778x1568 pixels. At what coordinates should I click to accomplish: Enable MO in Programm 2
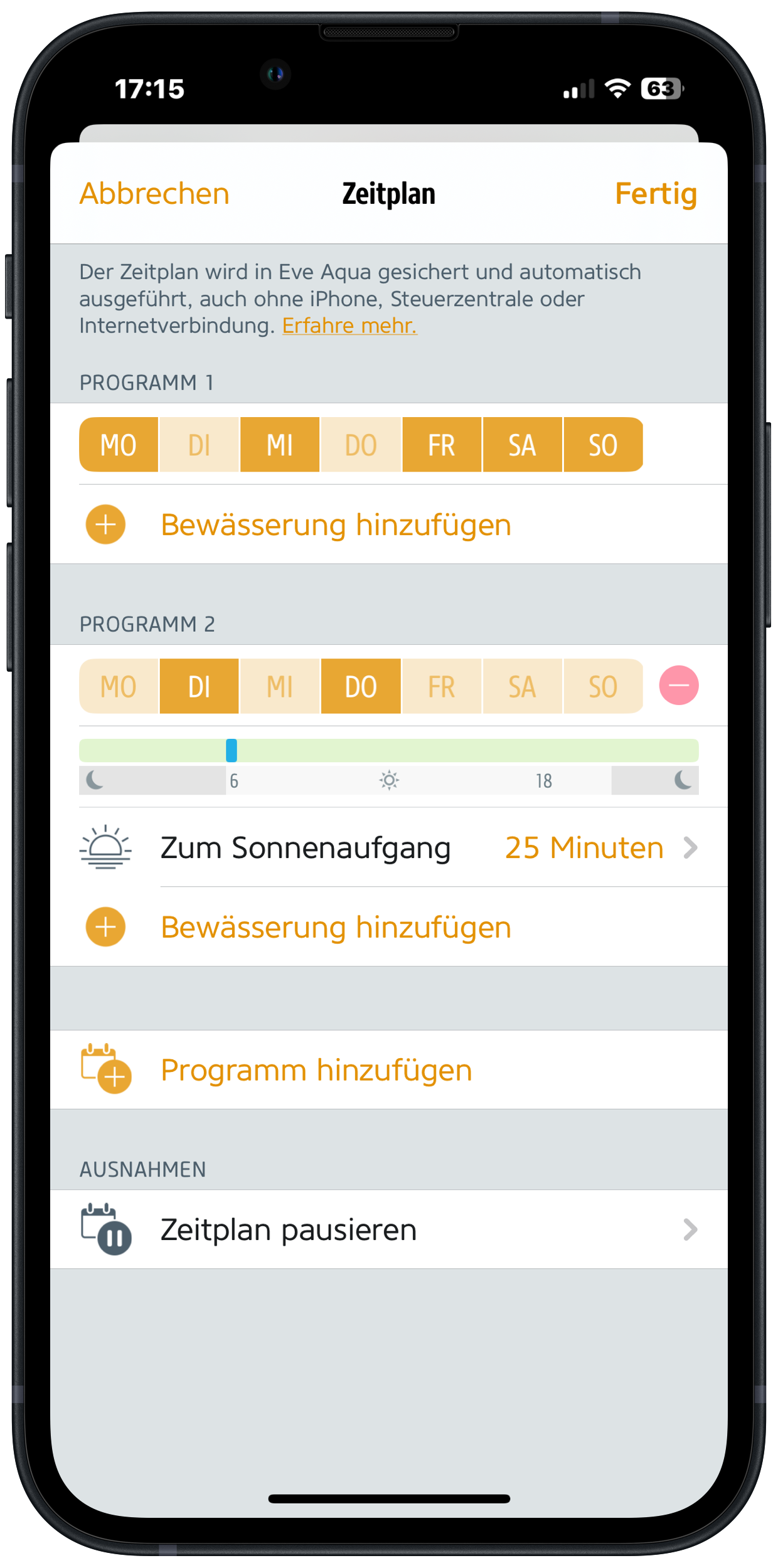click(x=119, y=686)
